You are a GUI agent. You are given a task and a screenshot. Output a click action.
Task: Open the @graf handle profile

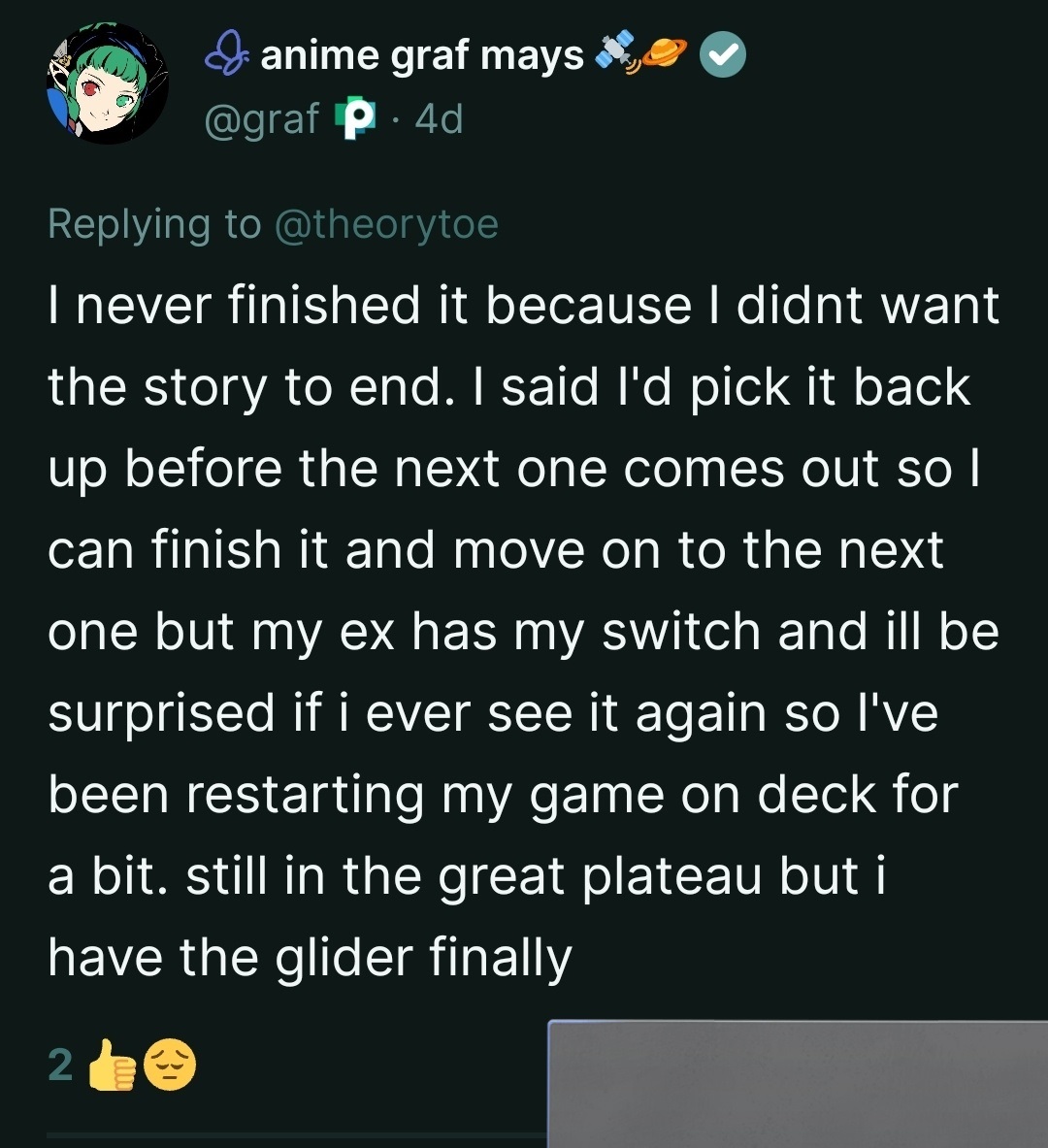point(261,119)
